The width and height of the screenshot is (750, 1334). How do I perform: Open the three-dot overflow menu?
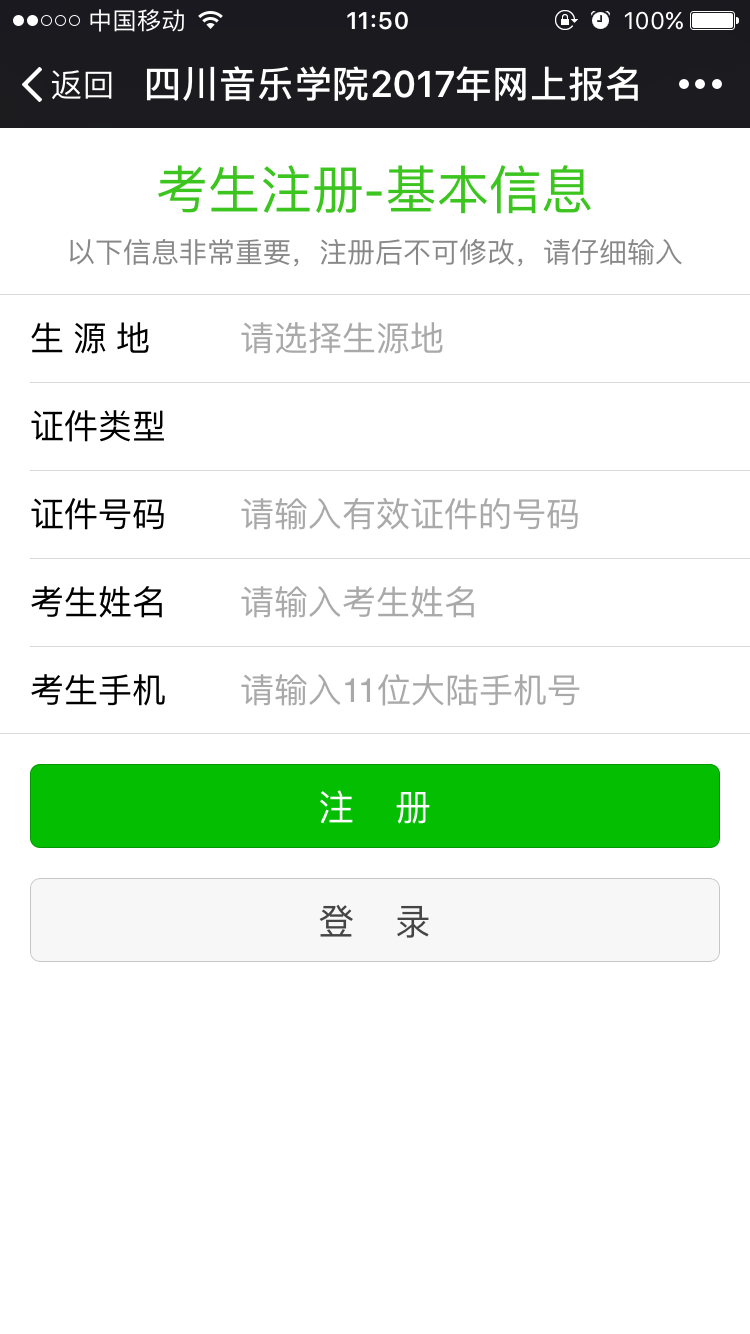click(x=700, y=85)
